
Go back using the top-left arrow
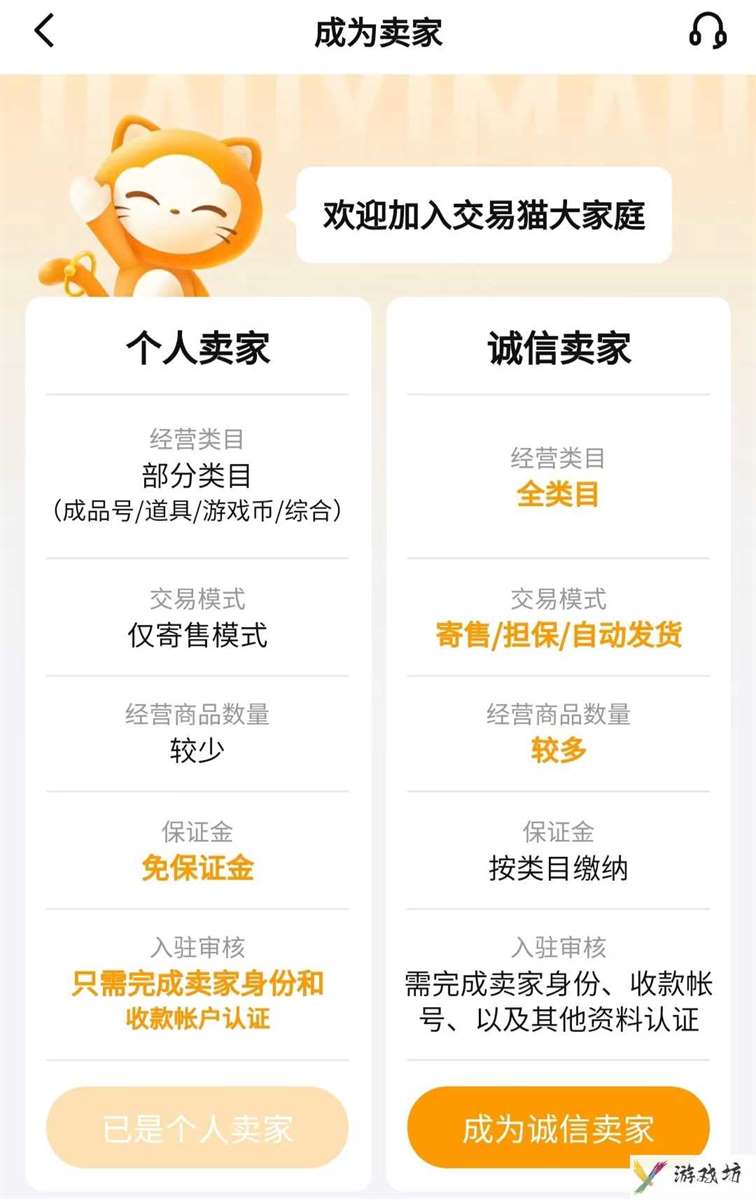tap(45, 31)
